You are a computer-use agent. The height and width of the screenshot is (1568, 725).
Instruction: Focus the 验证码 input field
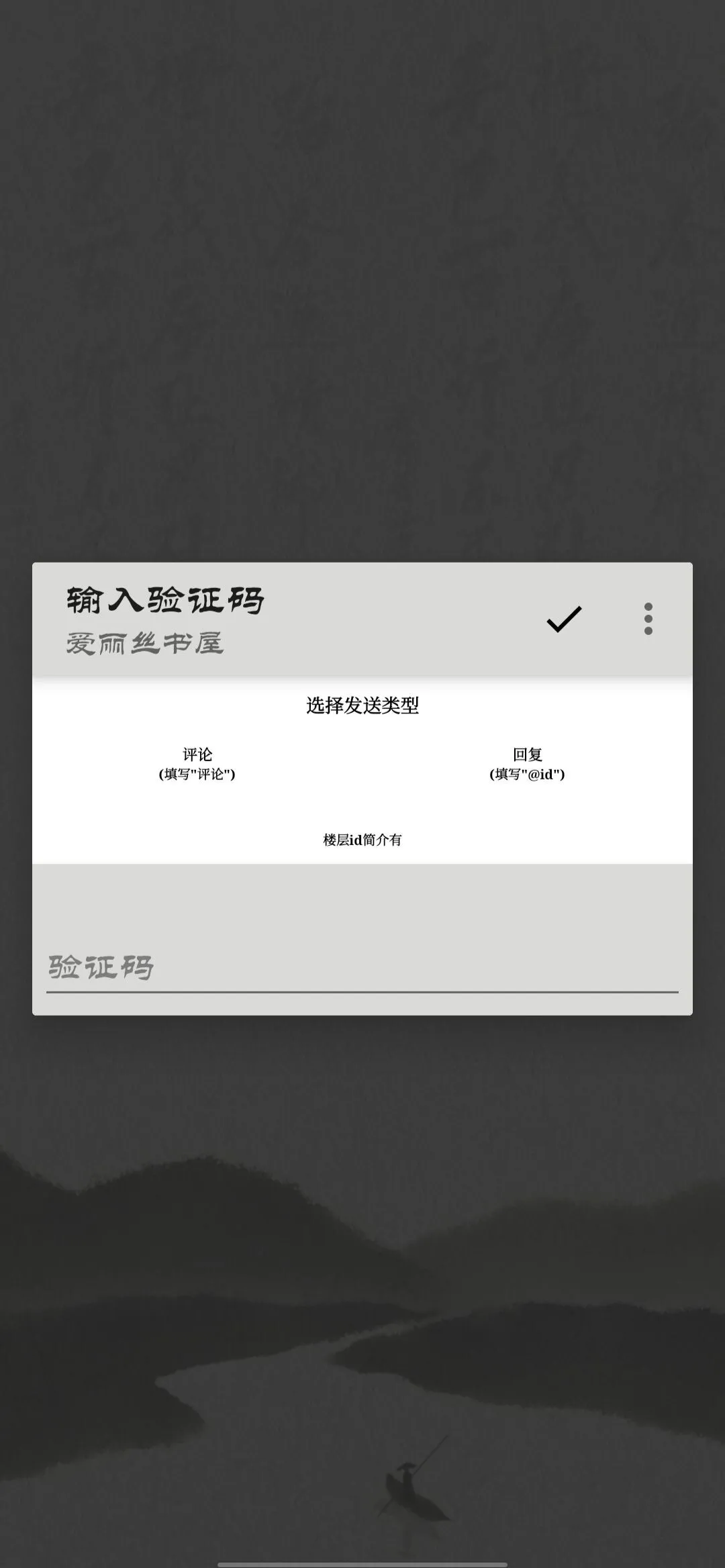pyautogui.click(x=362, y=967)
